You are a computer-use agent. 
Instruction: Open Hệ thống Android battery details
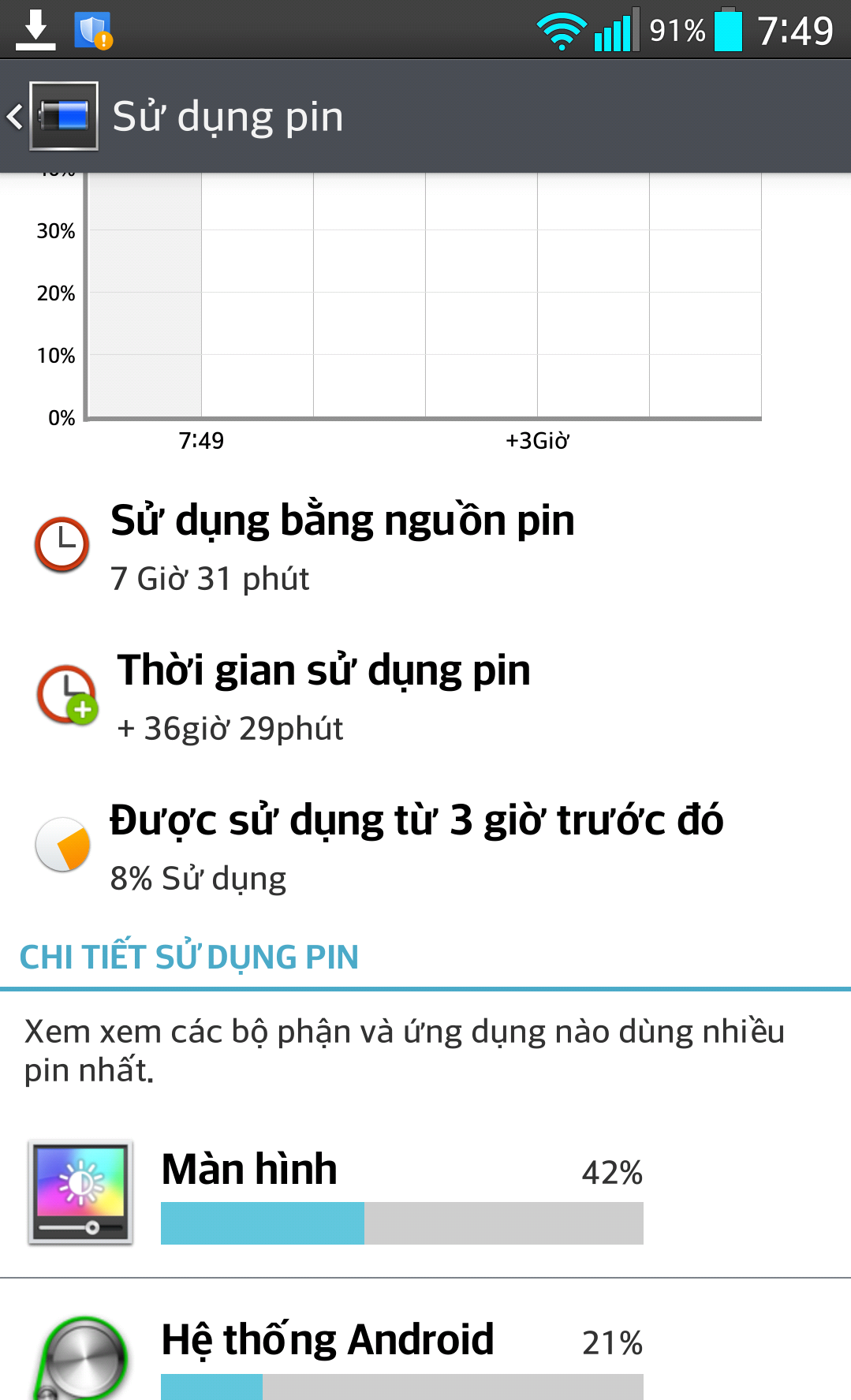point(425,1341)
